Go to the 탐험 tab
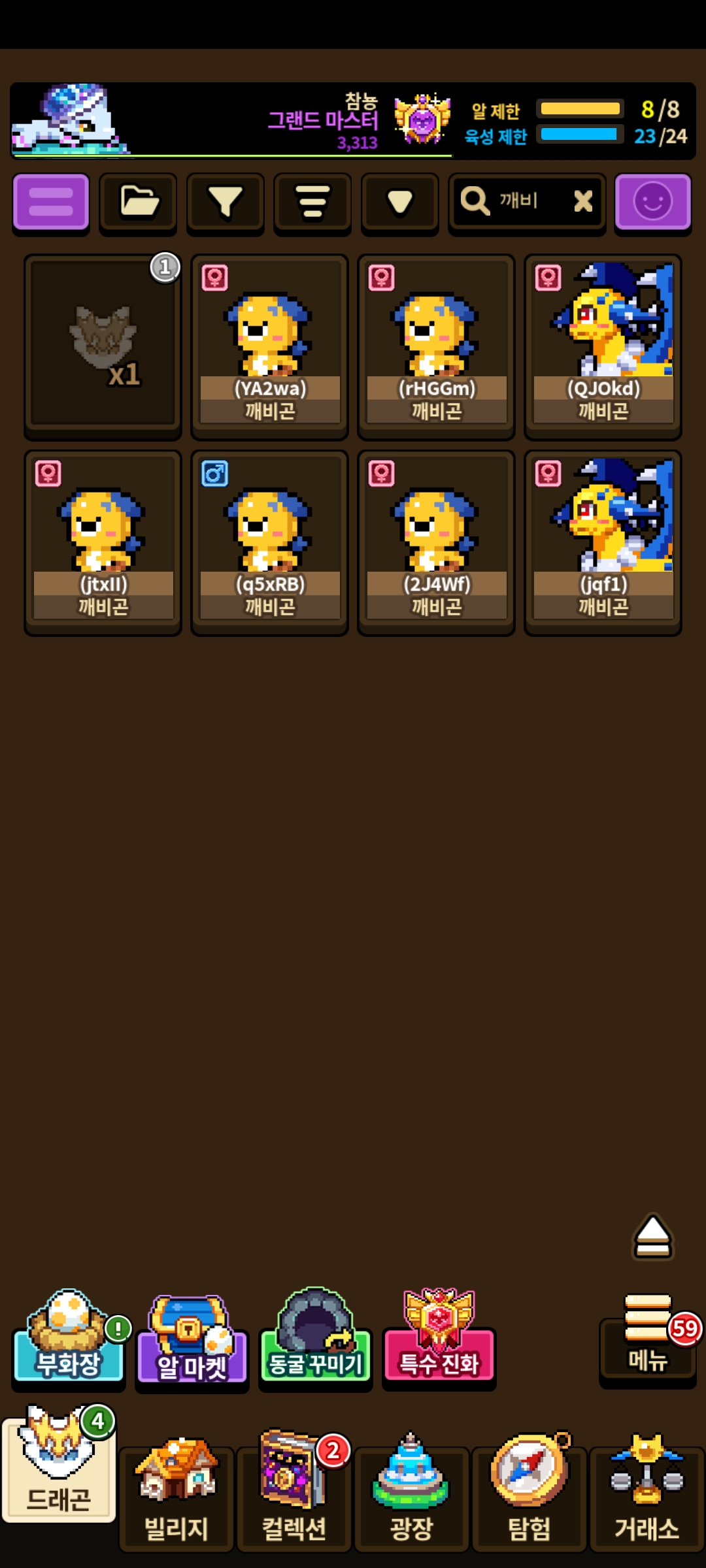The image size is (706, 1568). (529, 1496)
